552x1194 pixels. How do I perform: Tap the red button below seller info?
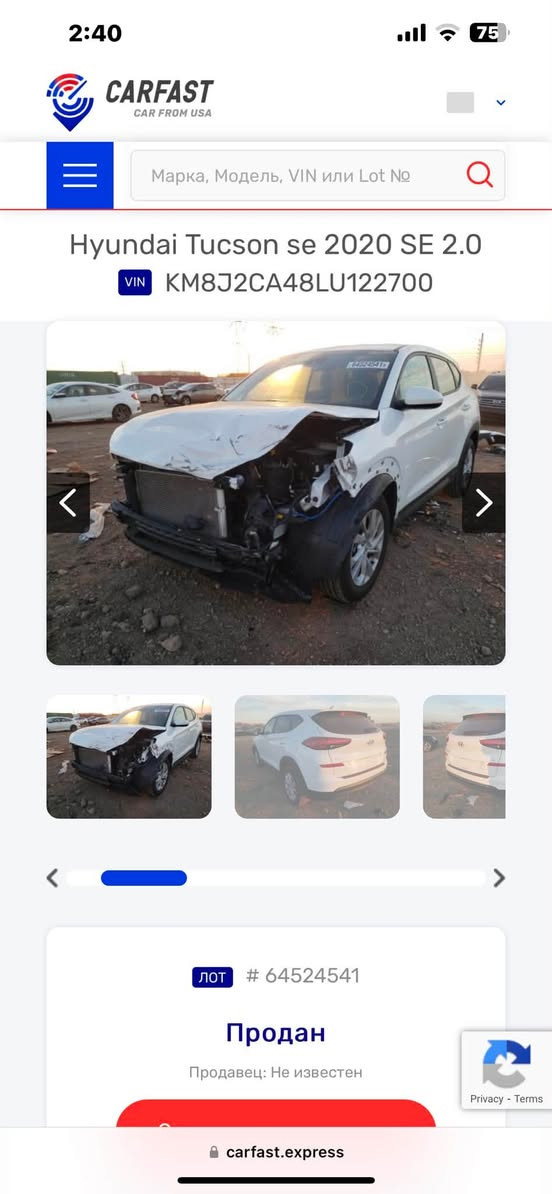pos(276,1113)
